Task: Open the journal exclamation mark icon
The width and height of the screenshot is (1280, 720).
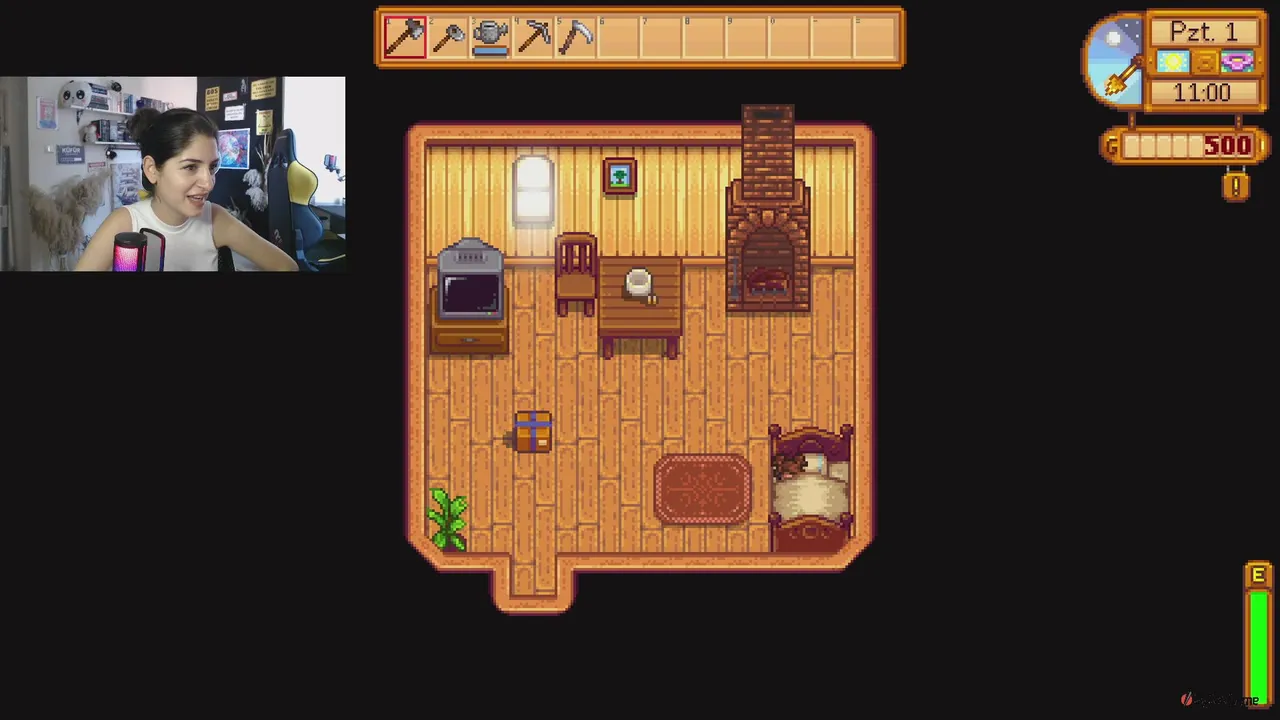Action: (1236, 186)
